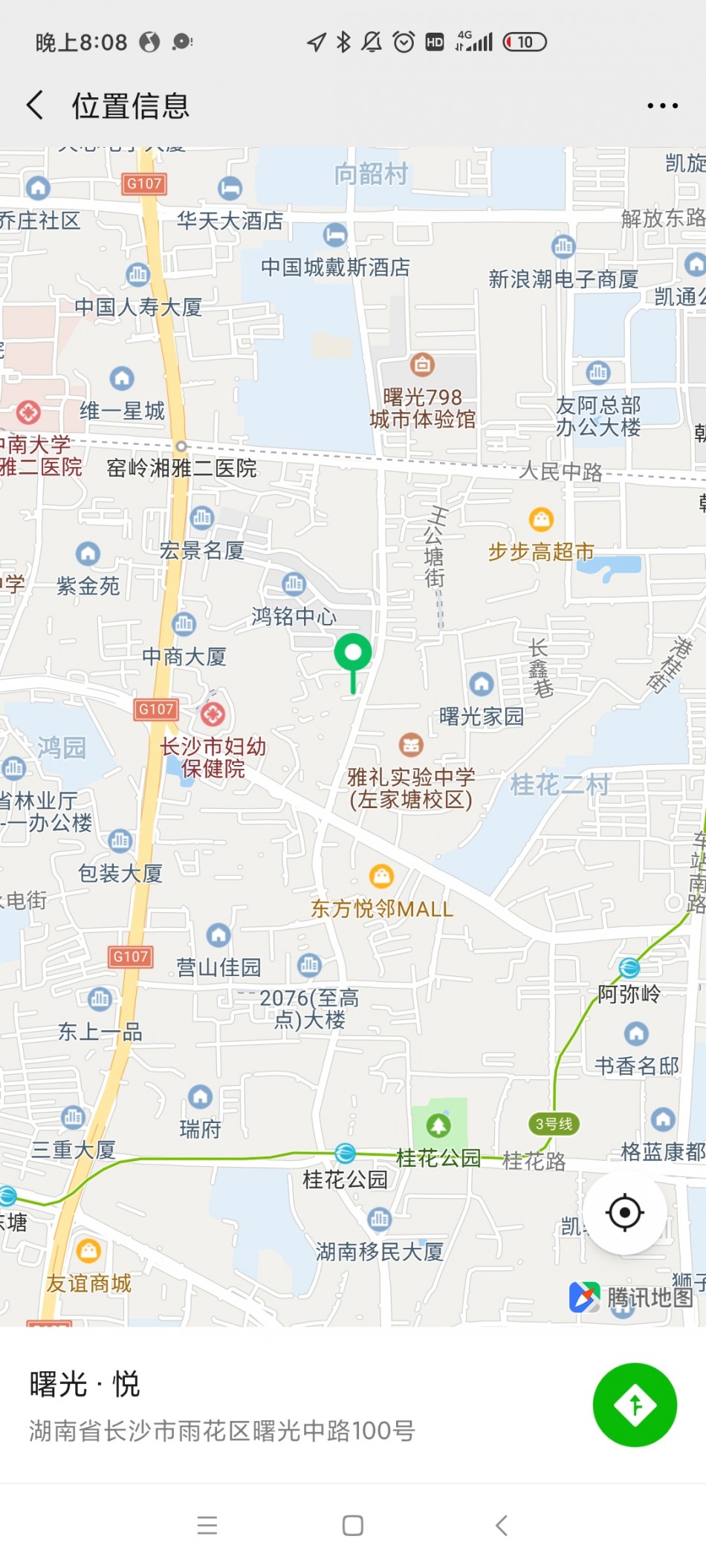Tap the system home button
Screen dimensions: 706x1568
pyautogui.click(x=353, y=1526)
